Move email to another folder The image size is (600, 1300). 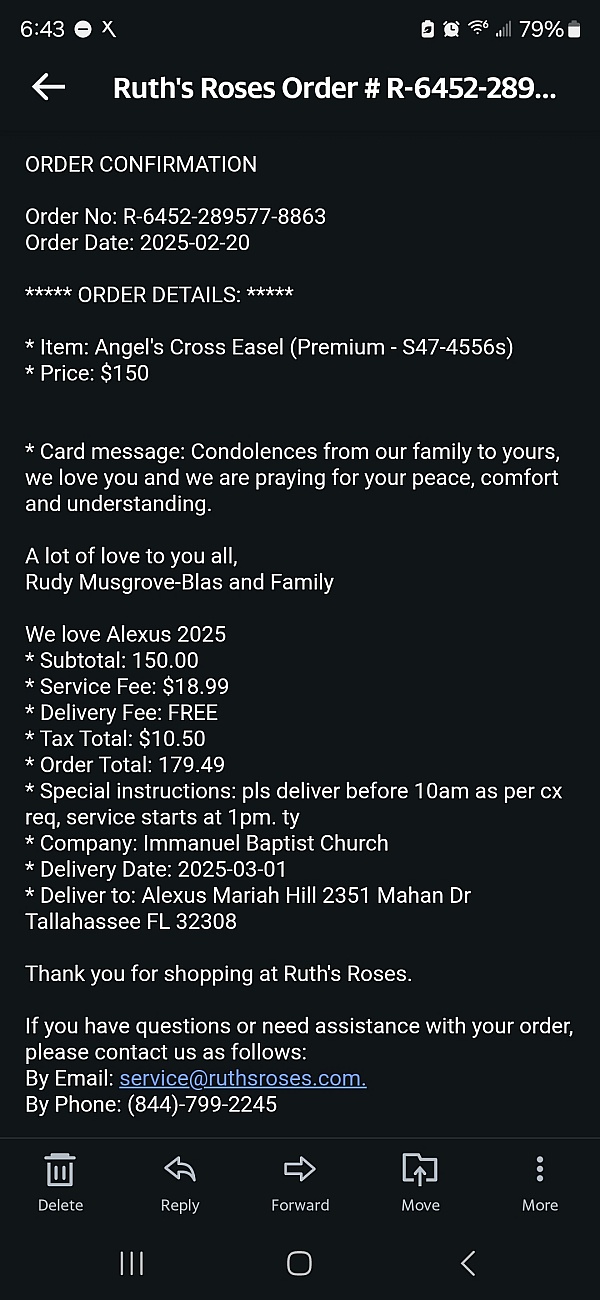pyautogui.click(x=420, y=1182)
